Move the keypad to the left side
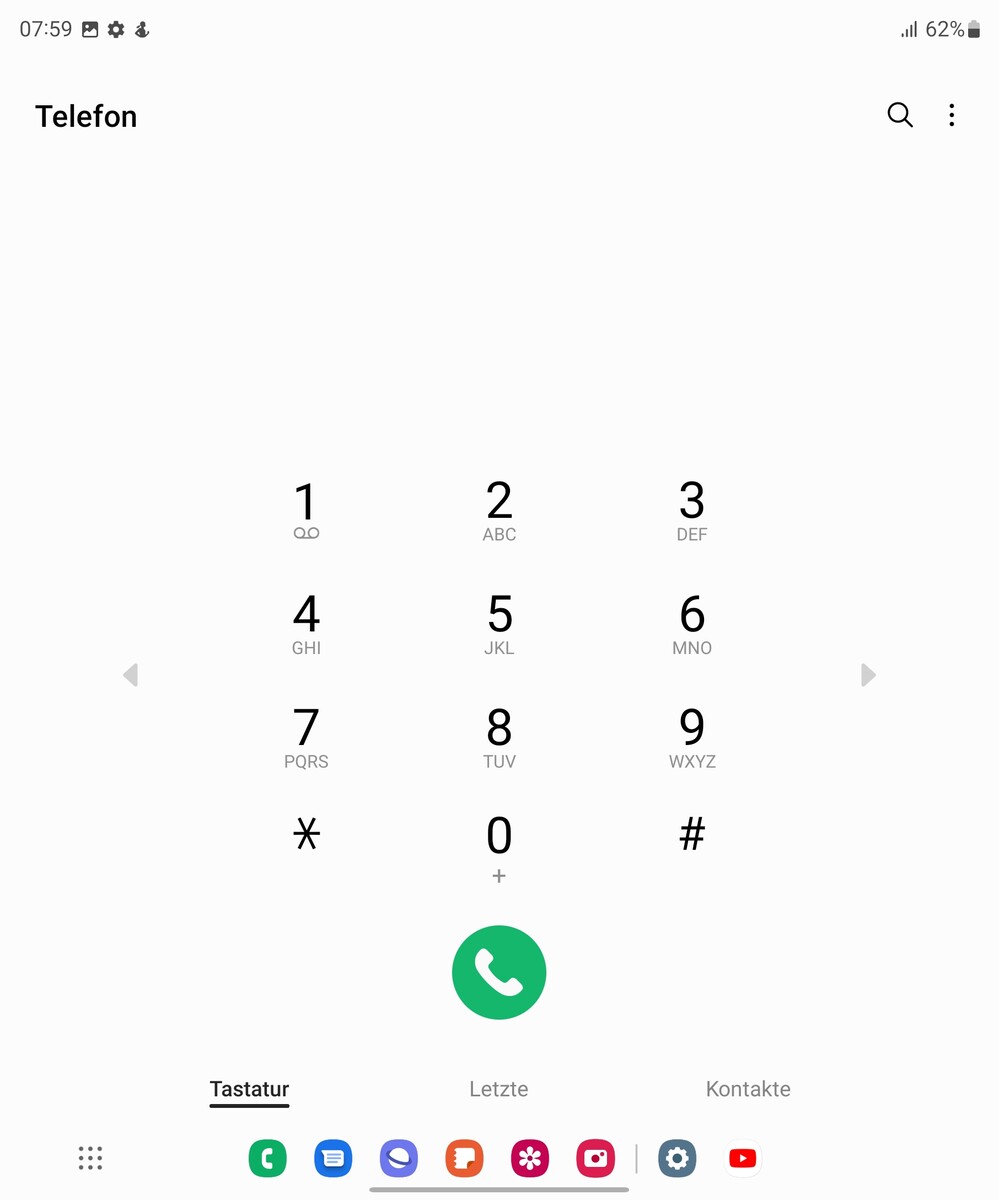 [130, 675]
